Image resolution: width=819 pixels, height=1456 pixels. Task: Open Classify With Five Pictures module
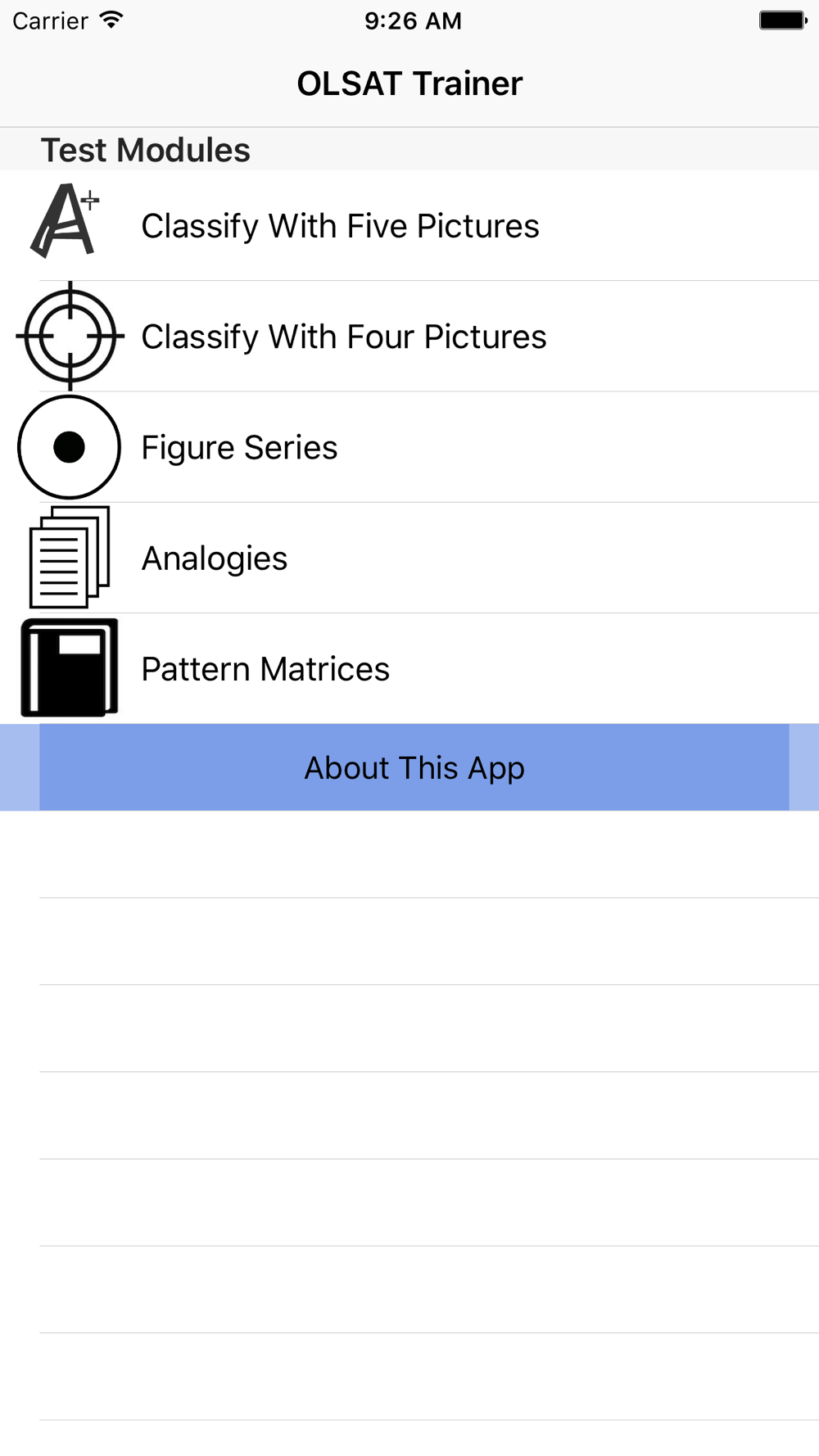tap(409, 226)
